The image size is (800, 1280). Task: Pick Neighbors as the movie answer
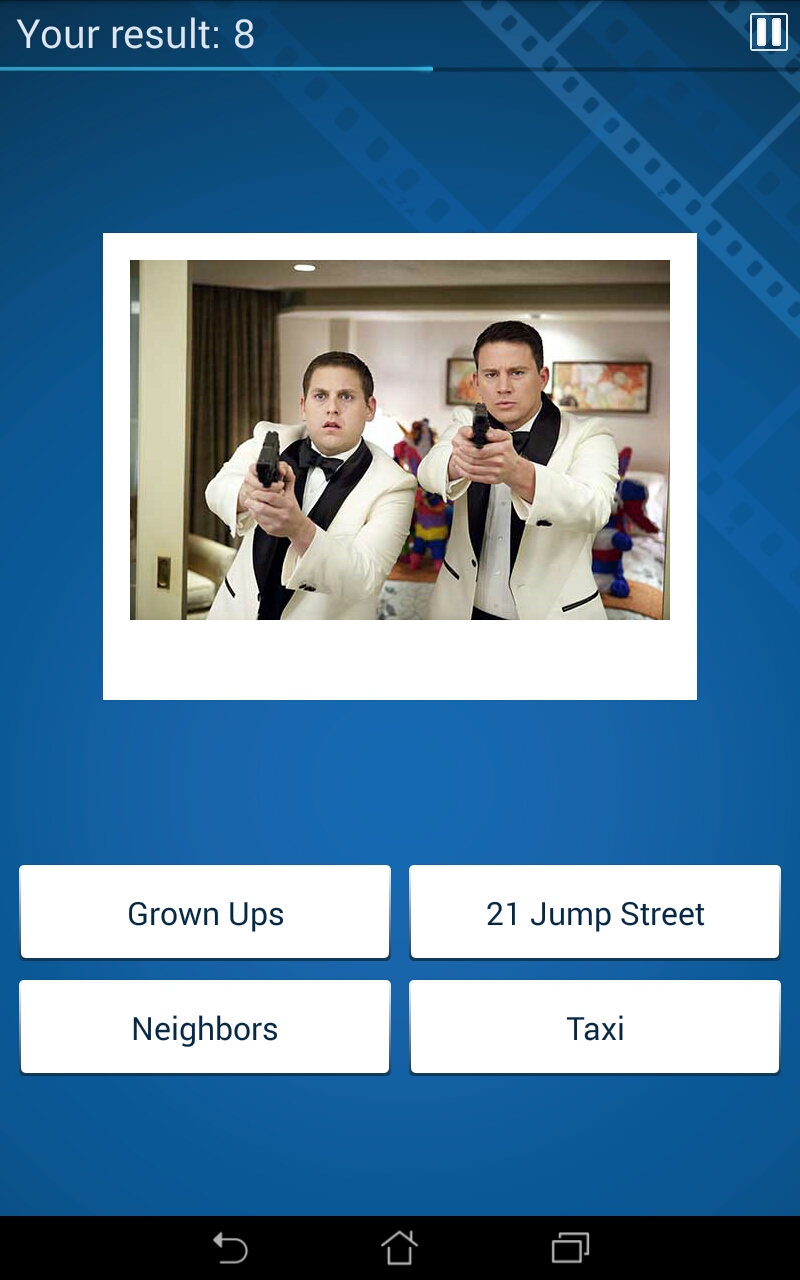tap(205, 1028)
